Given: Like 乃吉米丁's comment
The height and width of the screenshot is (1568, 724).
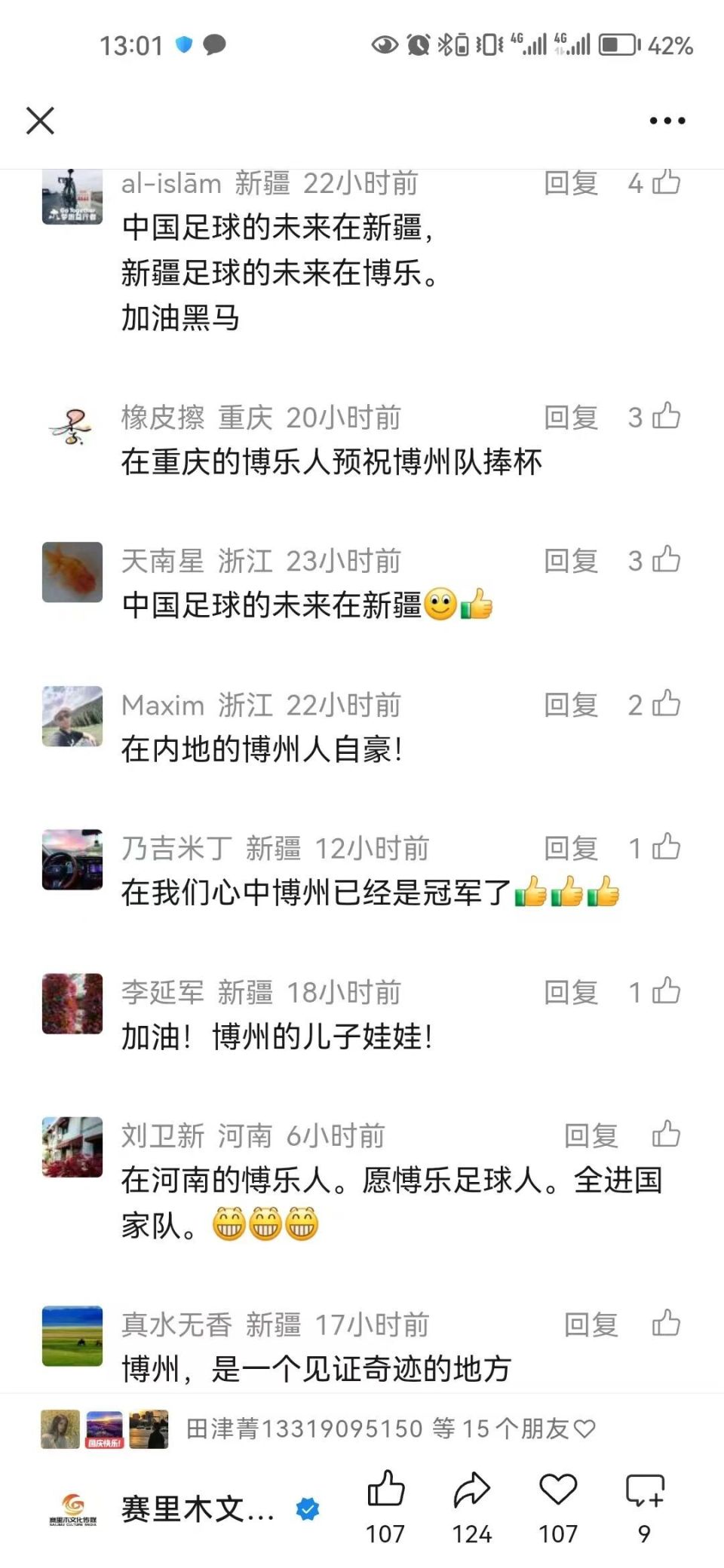Looking at the screenshot, I should [x=666, y=847].
